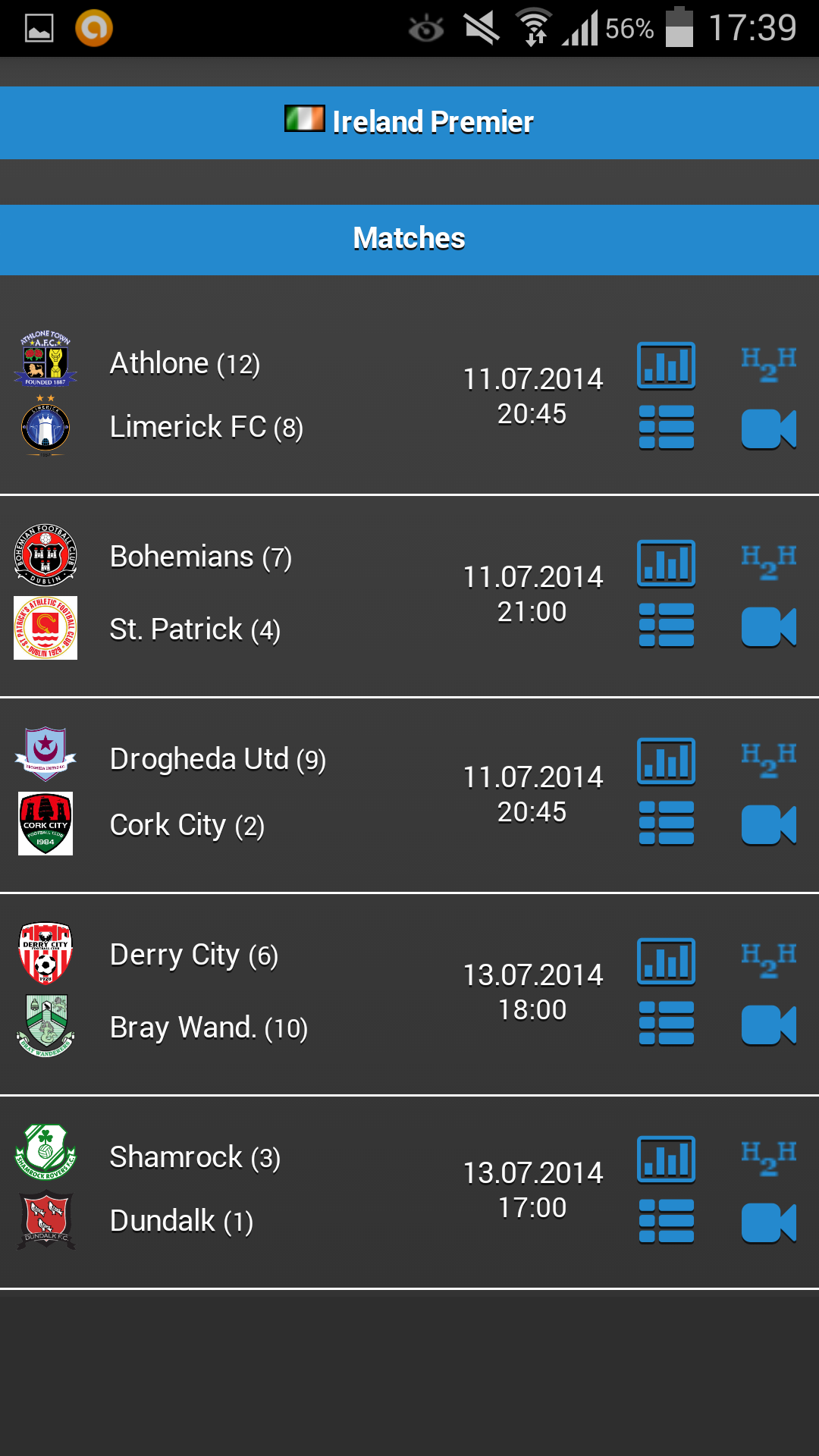Image resolution: width=819 pixels, height=1456 pixels.
Task: Select the Matches section header
Action: tap(409, 238)
